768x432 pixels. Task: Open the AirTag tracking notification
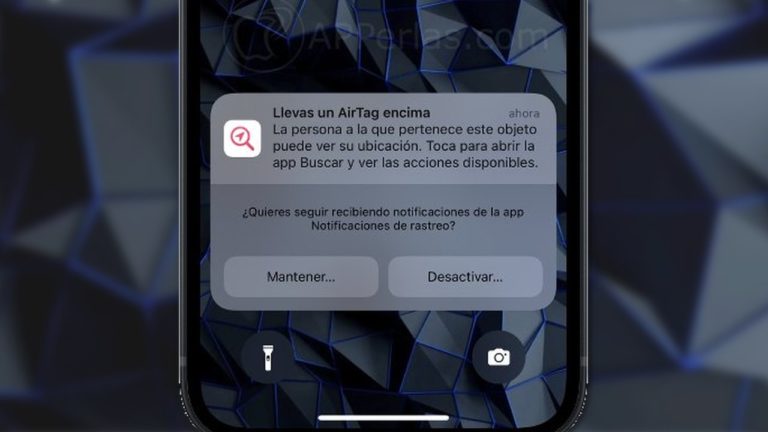pos(383,137)
